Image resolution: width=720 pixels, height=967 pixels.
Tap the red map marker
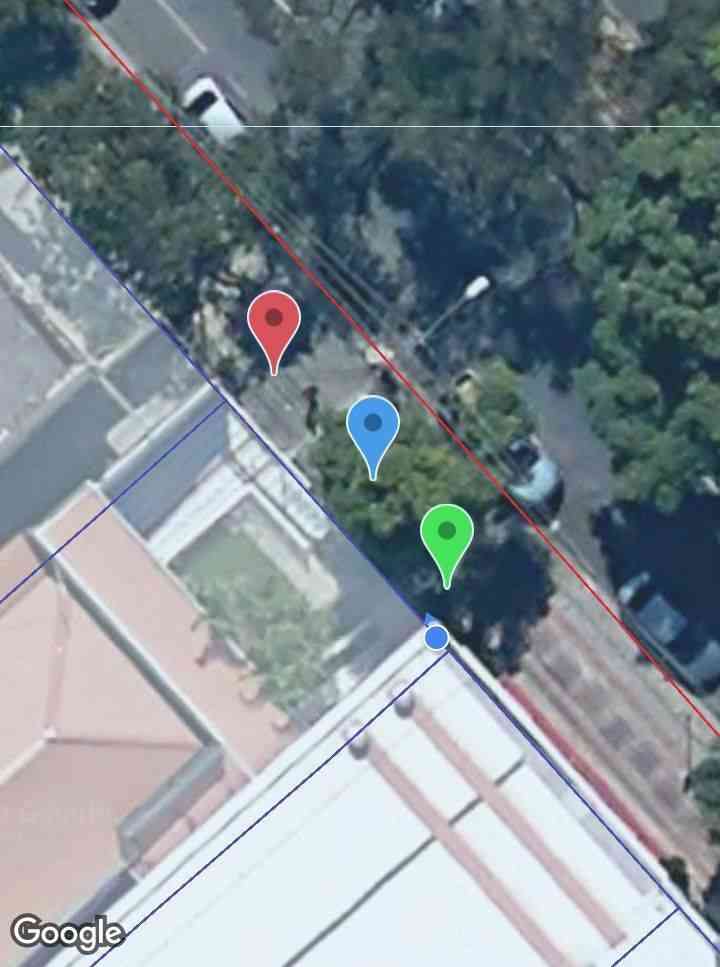click(274, 323)
